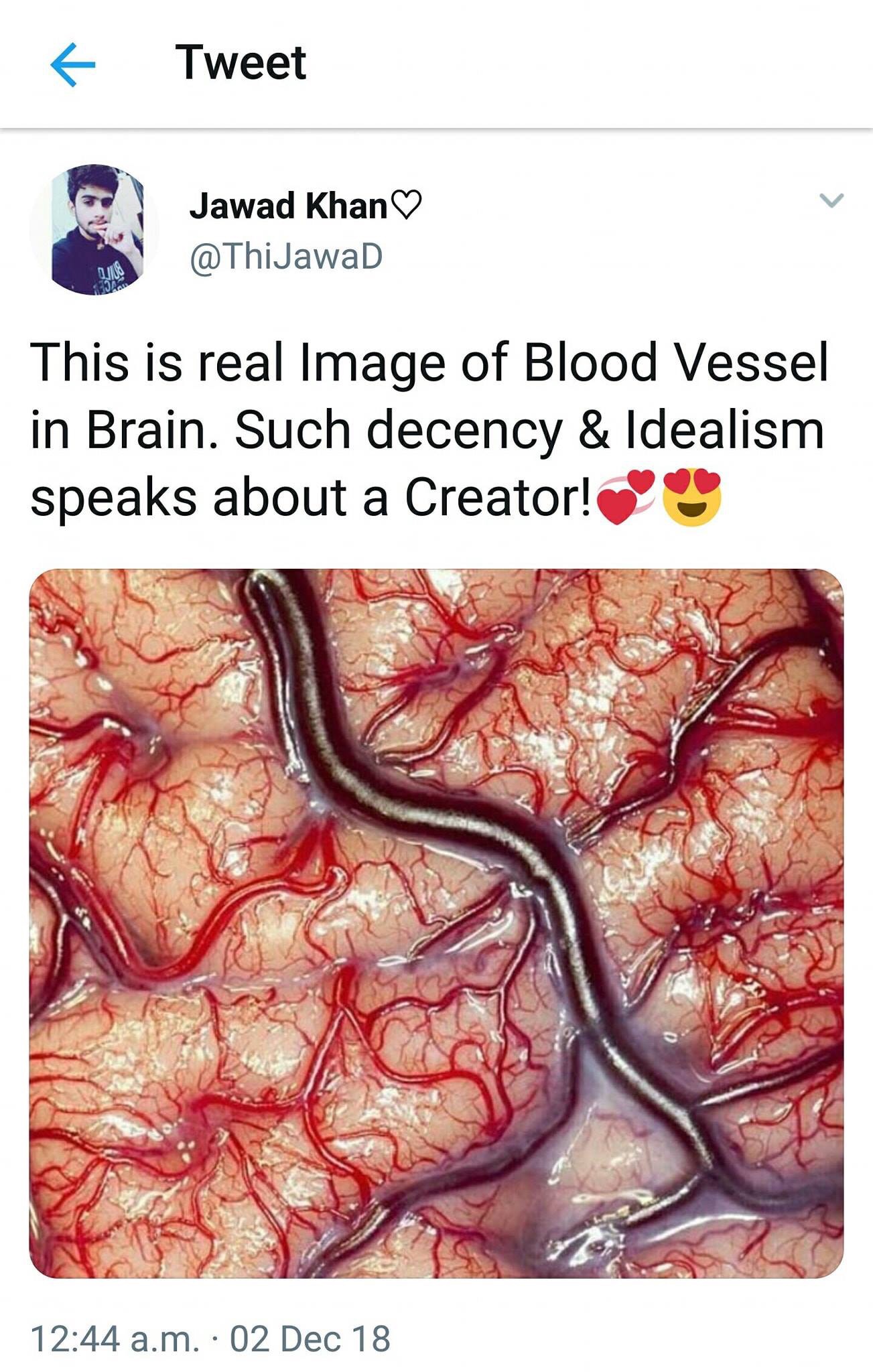
Task: Expand the tweet options chevron
Action: [831, 200]
